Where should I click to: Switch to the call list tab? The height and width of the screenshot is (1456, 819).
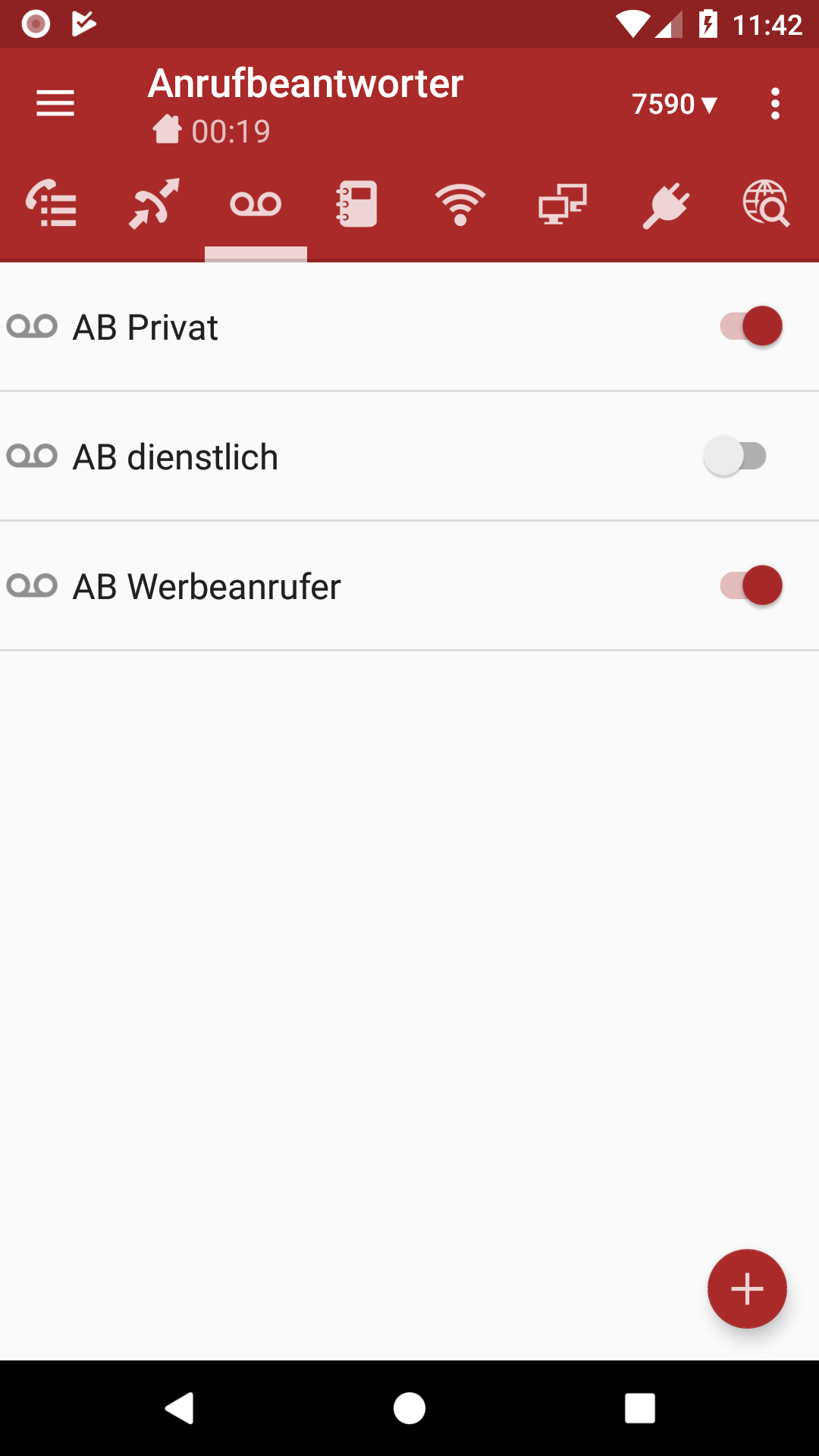(x=52, y=205)
